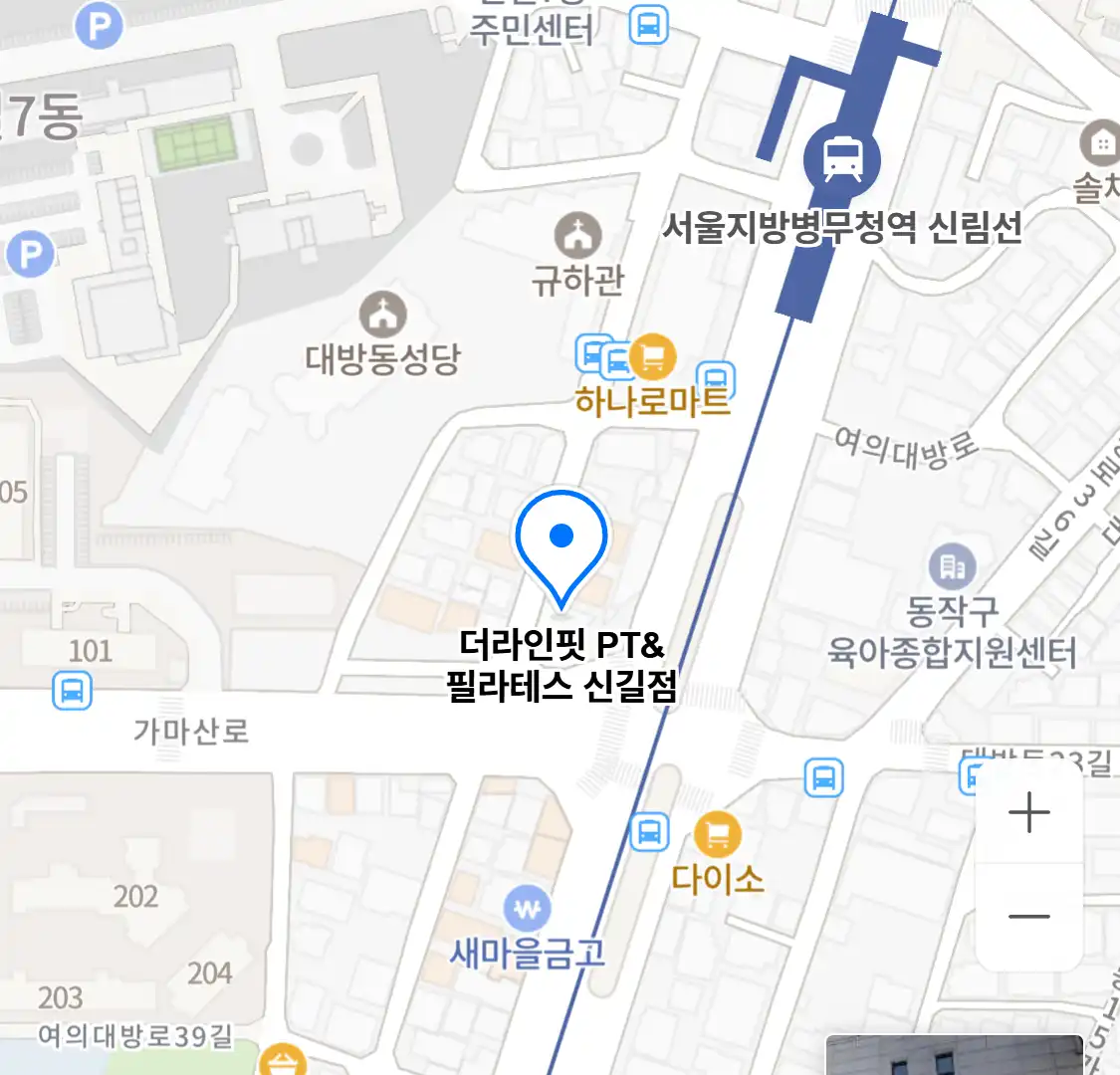The image size is (1120, 1075).
Task: Tap the 규하관 place marker
Action: point(577,236)
